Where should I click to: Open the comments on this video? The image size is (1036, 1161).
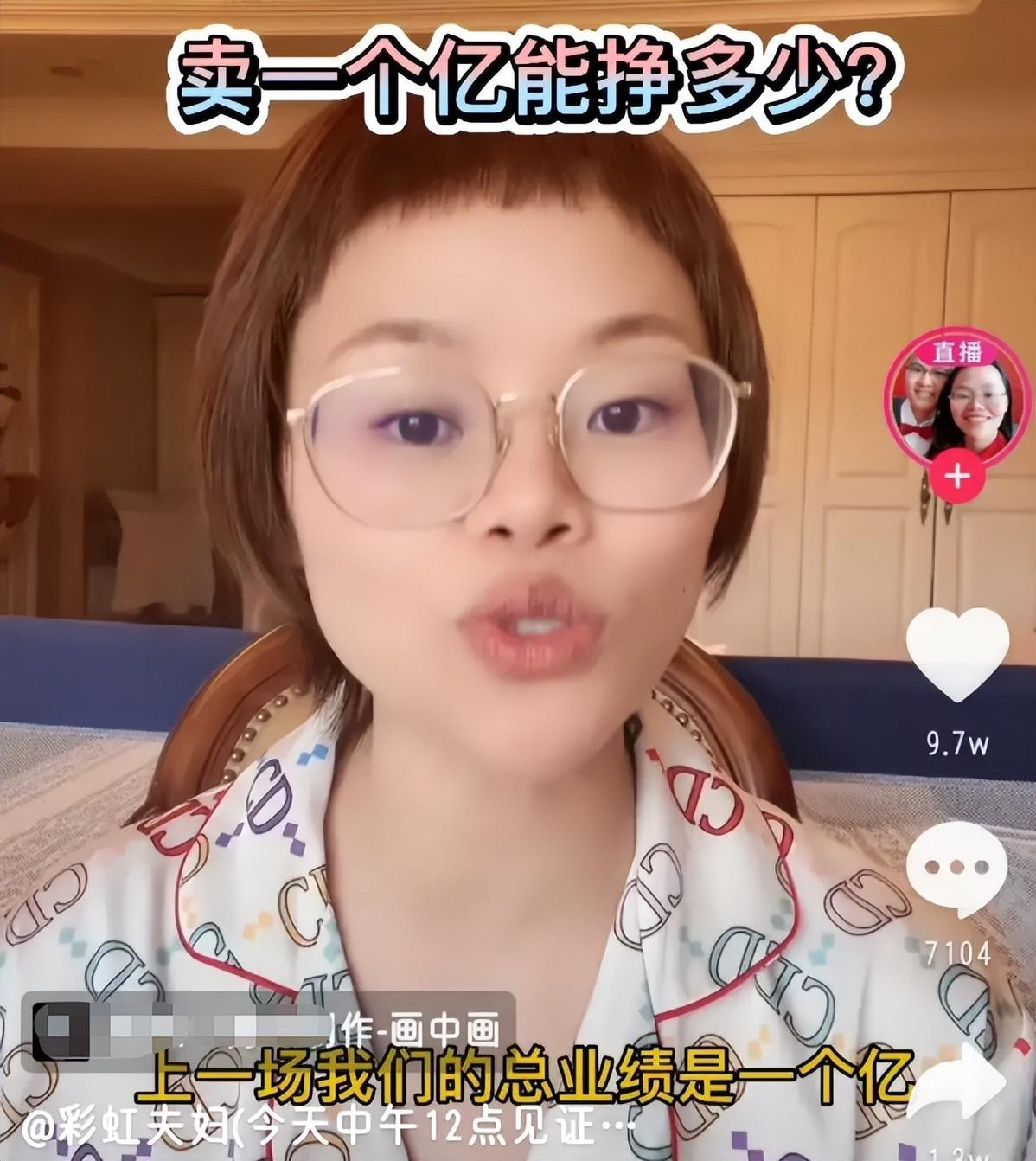coord(956,869)
